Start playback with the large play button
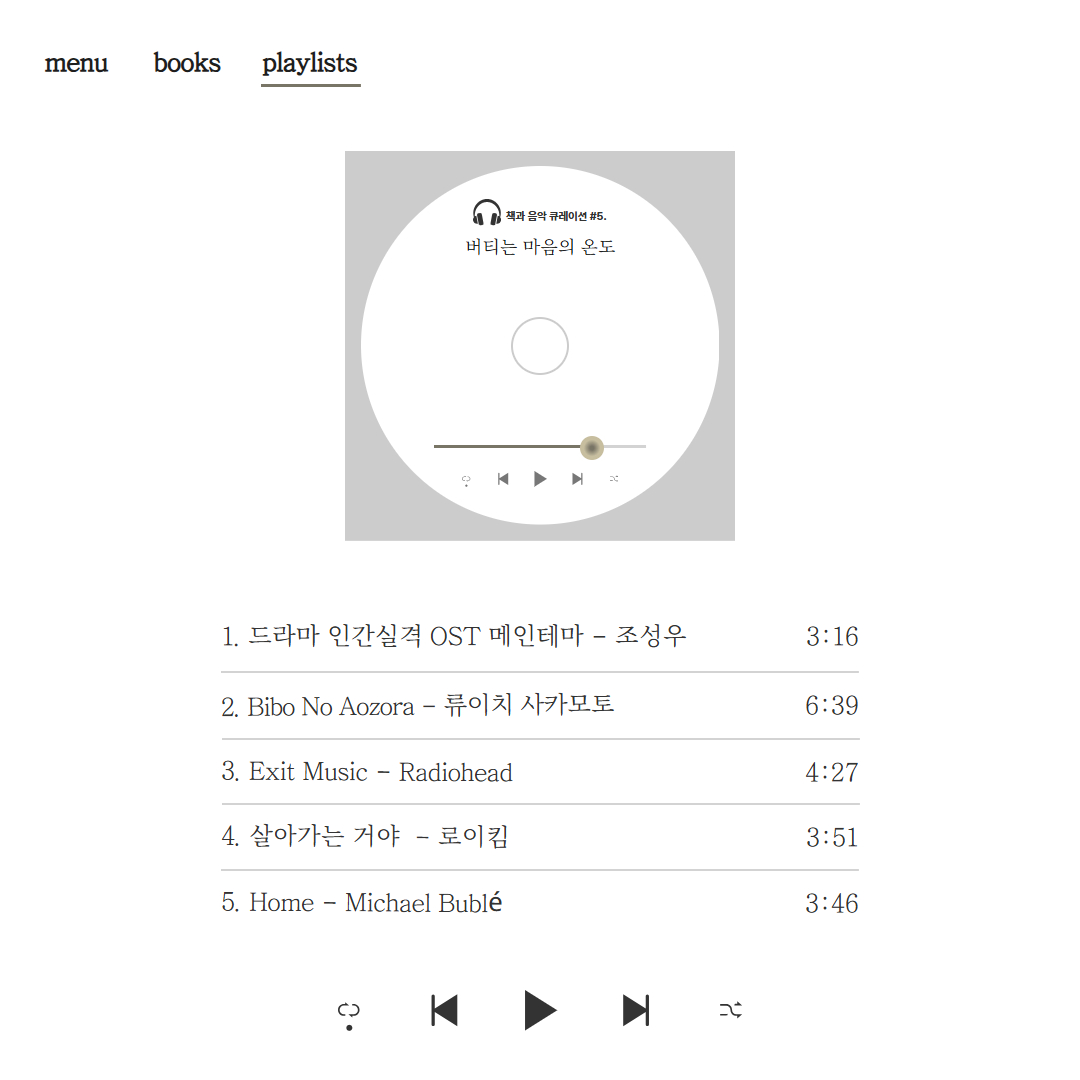 (540, 1010)
